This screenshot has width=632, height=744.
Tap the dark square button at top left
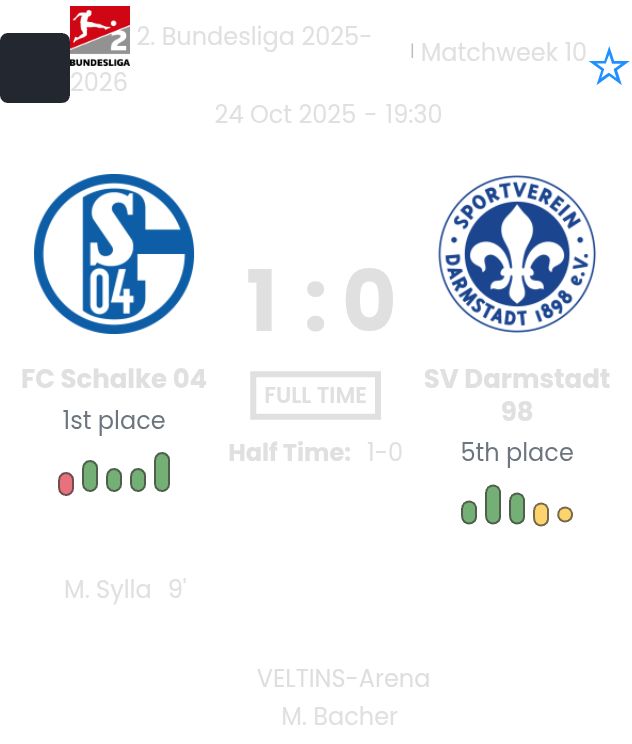point(34,68)
